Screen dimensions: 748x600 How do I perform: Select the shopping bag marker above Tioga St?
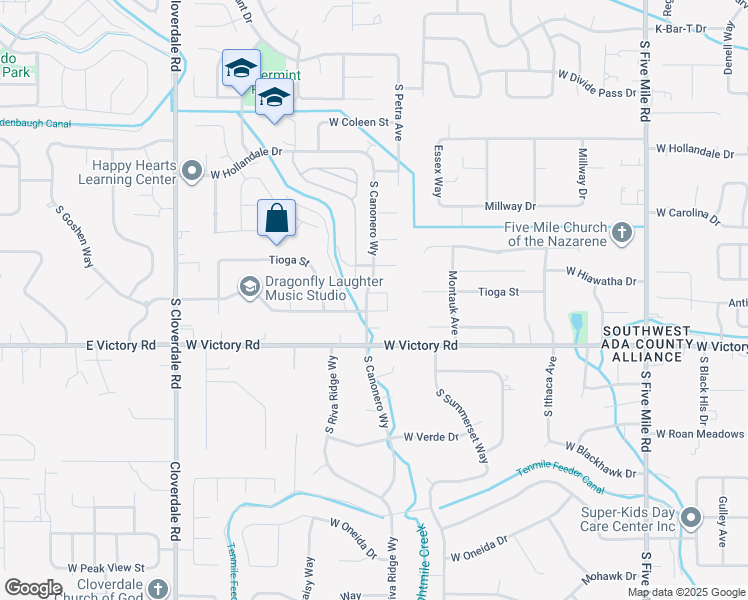tap(277, 221)
